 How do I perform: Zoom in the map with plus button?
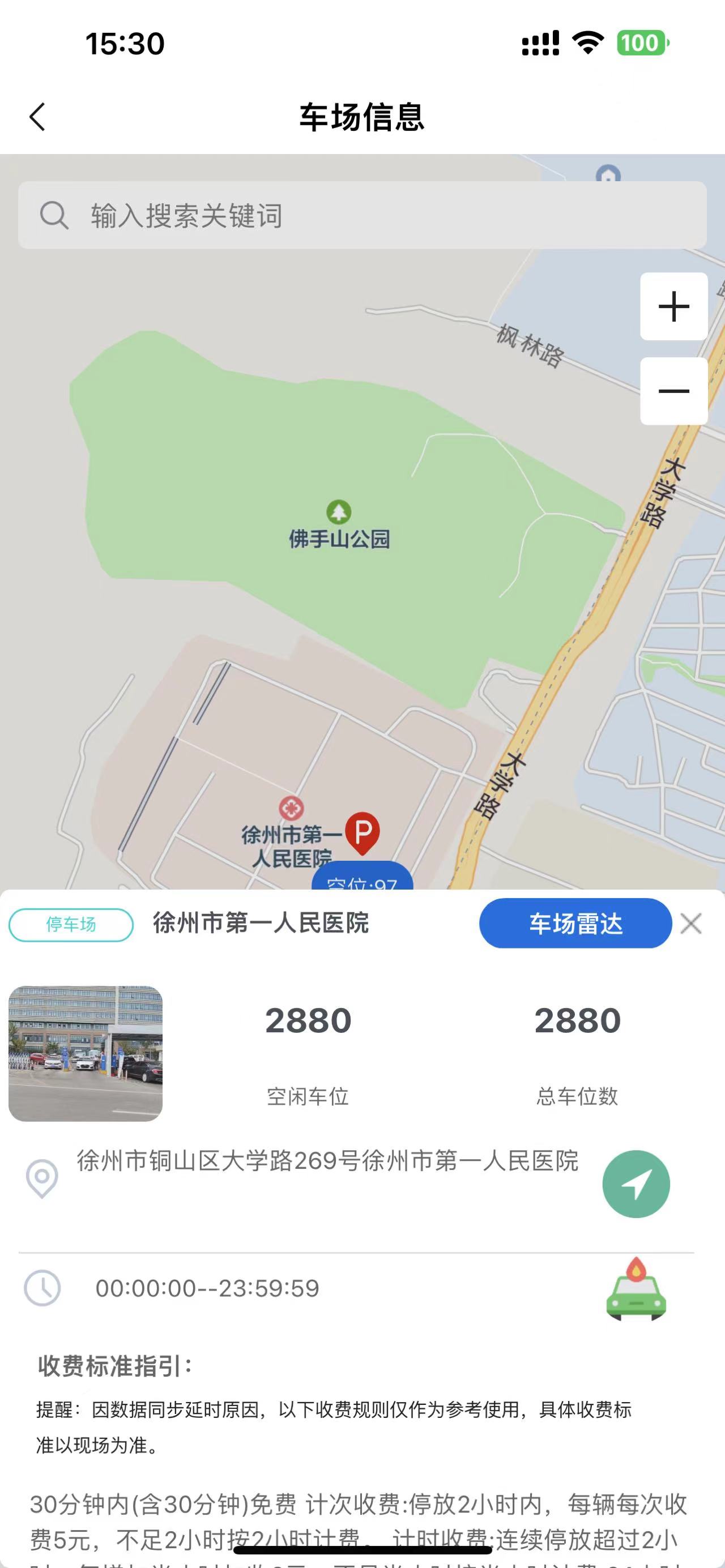(x=673, y=306)
